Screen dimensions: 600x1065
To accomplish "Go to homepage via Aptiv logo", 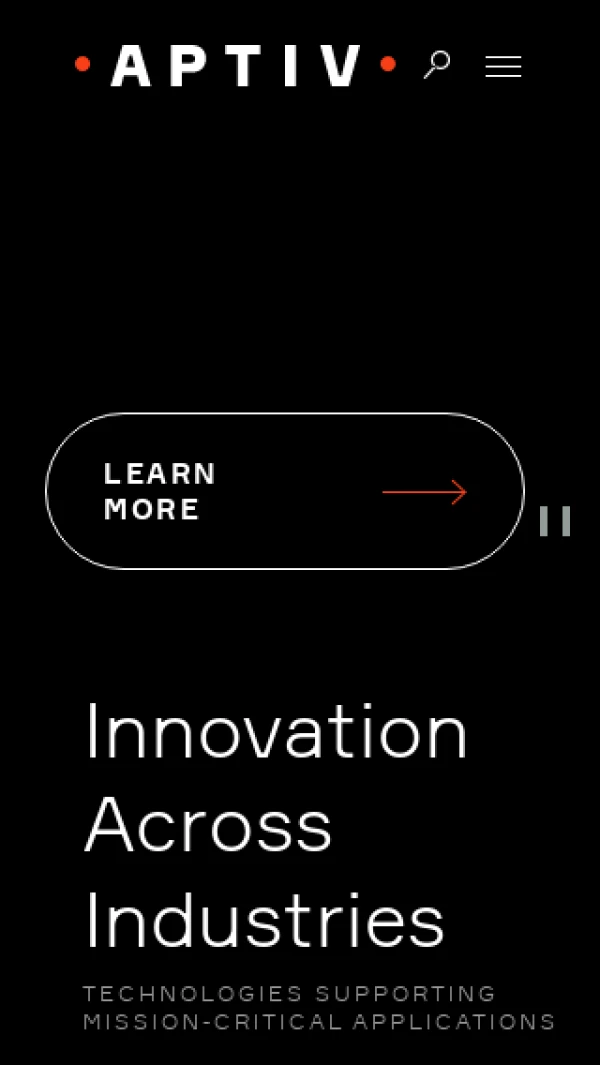I will [236, 65].
